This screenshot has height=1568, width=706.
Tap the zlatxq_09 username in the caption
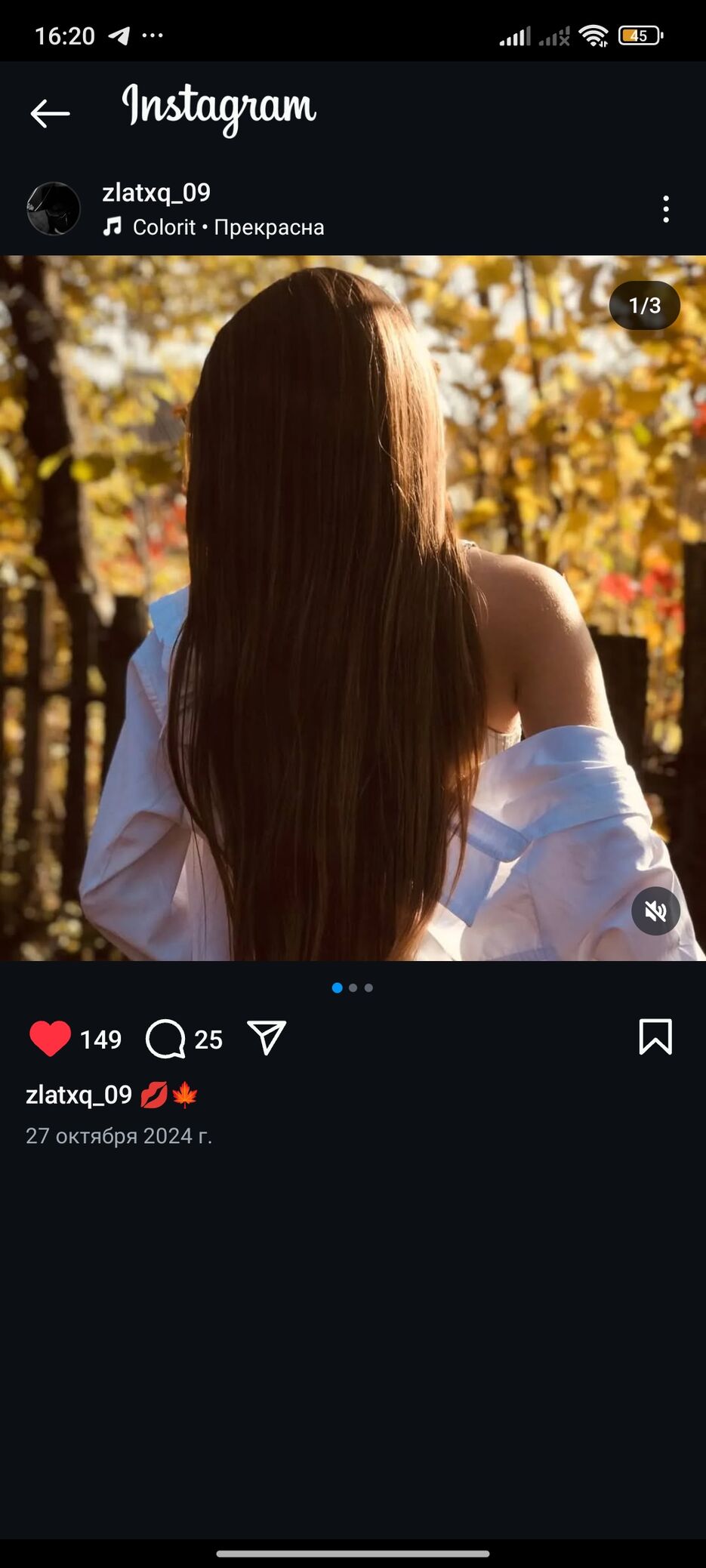pyautogui.click(x=79, y=1095)
